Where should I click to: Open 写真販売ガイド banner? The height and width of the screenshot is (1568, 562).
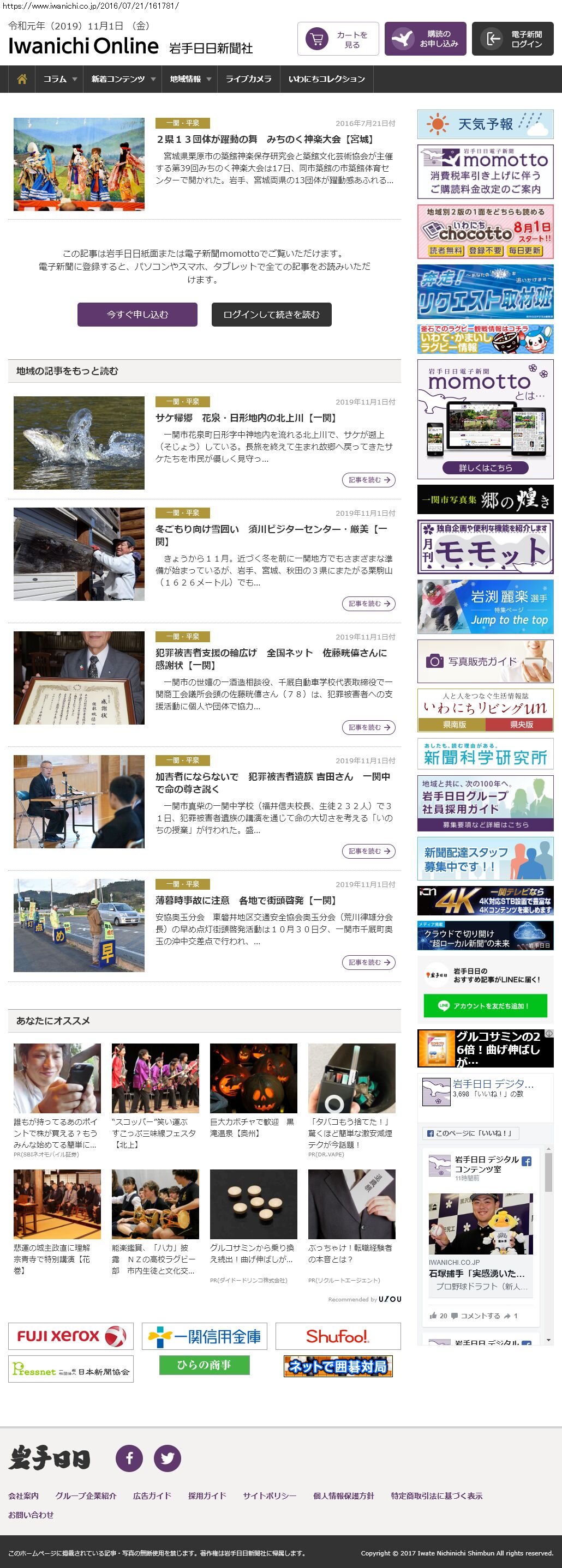(x=485, y=661)
